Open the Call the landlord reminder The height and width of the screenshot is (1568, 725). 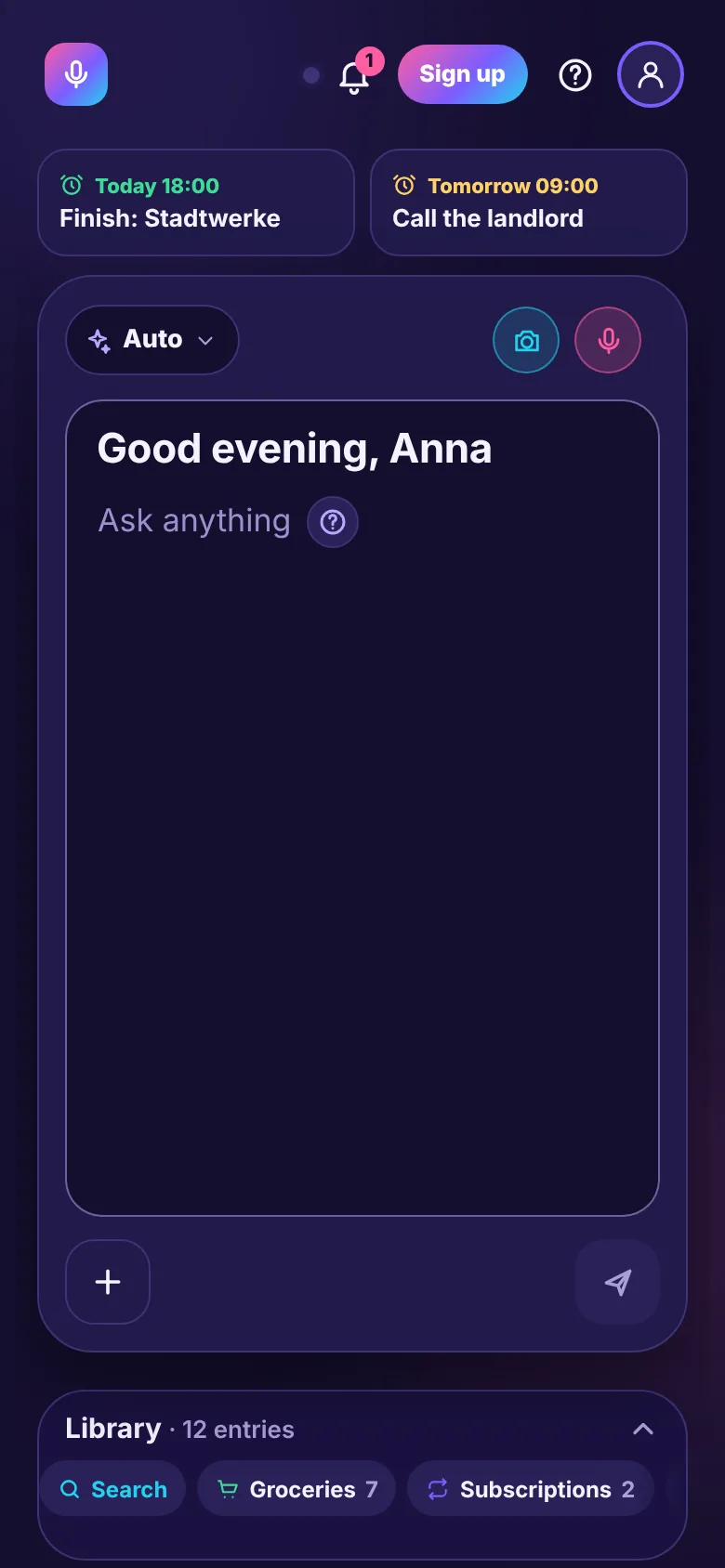pyautogui.click(x=529, y=203)
